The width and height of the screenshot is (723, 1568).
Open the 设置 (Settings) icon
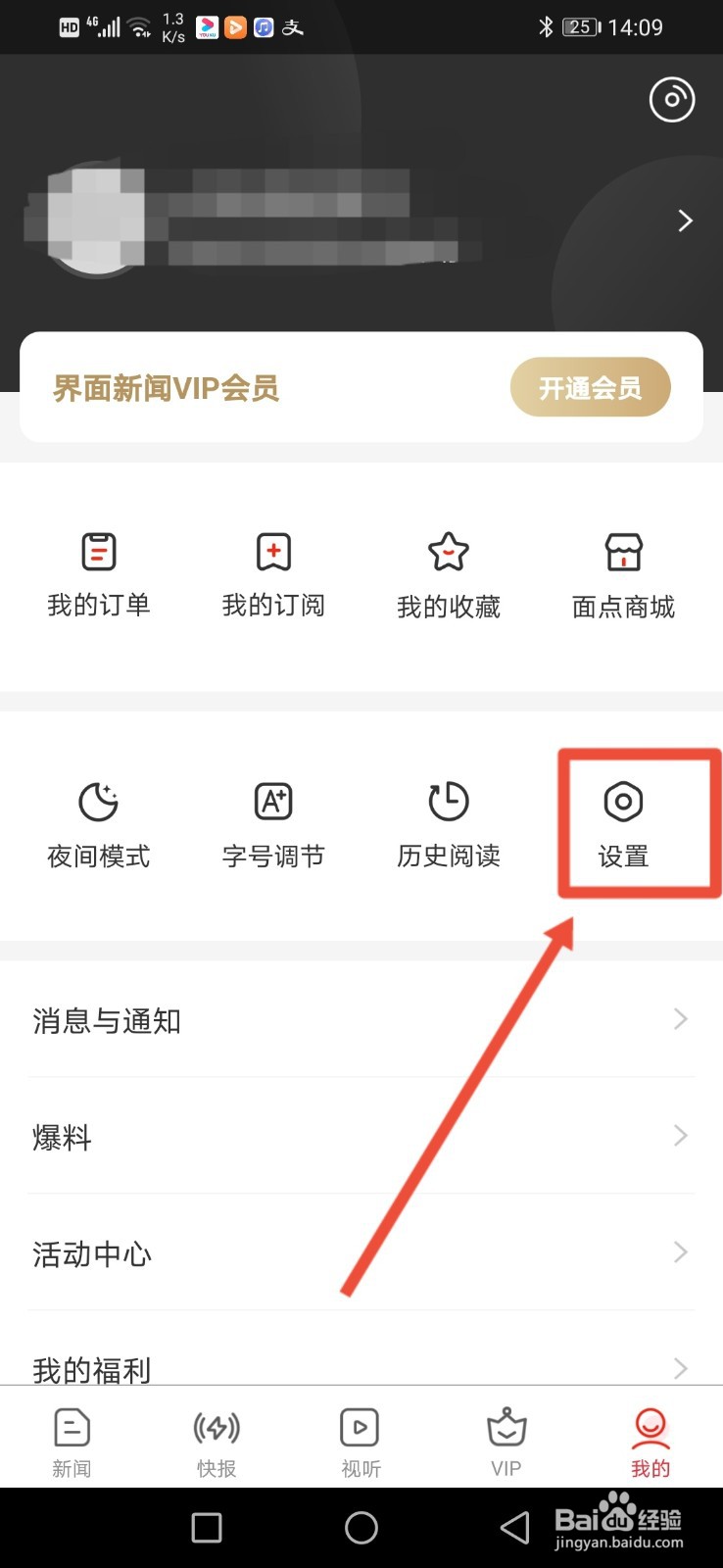pyautogui.click(x=623, y=823)
